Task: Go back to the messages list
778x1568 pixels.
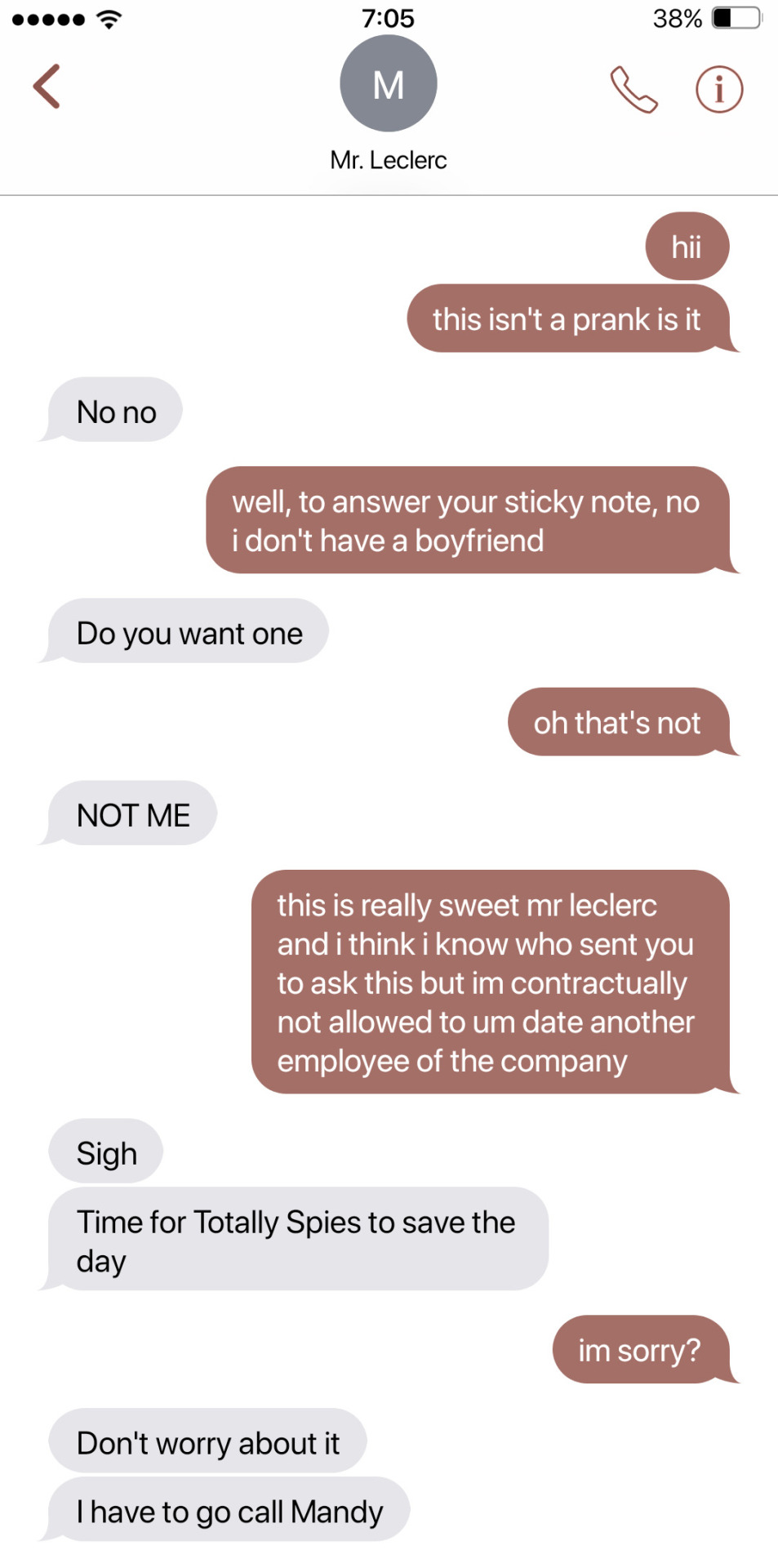Action: 47,87
